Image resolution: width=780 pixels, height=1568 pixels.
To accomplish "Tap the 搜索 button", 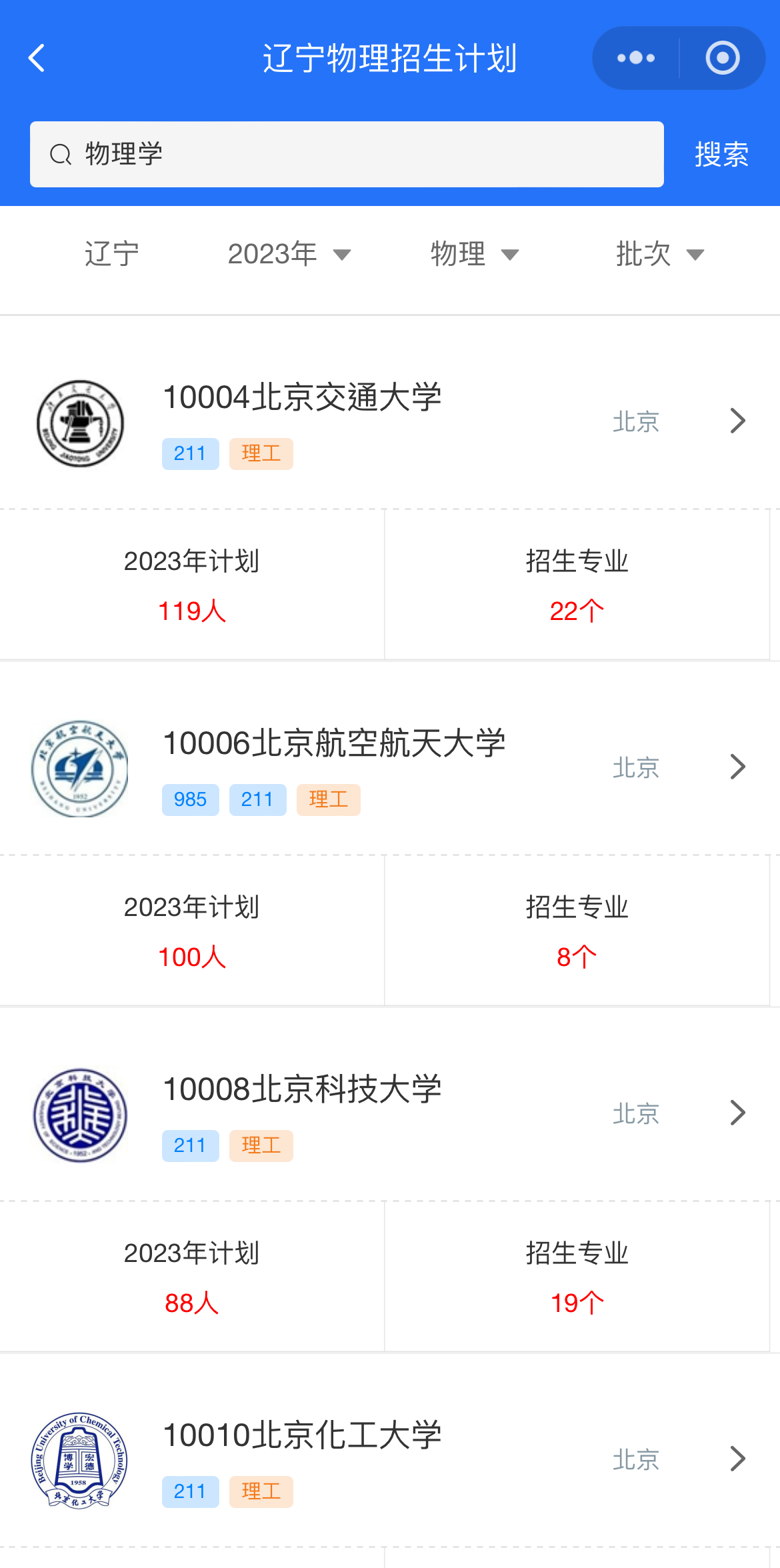I will tap(722, 154).
